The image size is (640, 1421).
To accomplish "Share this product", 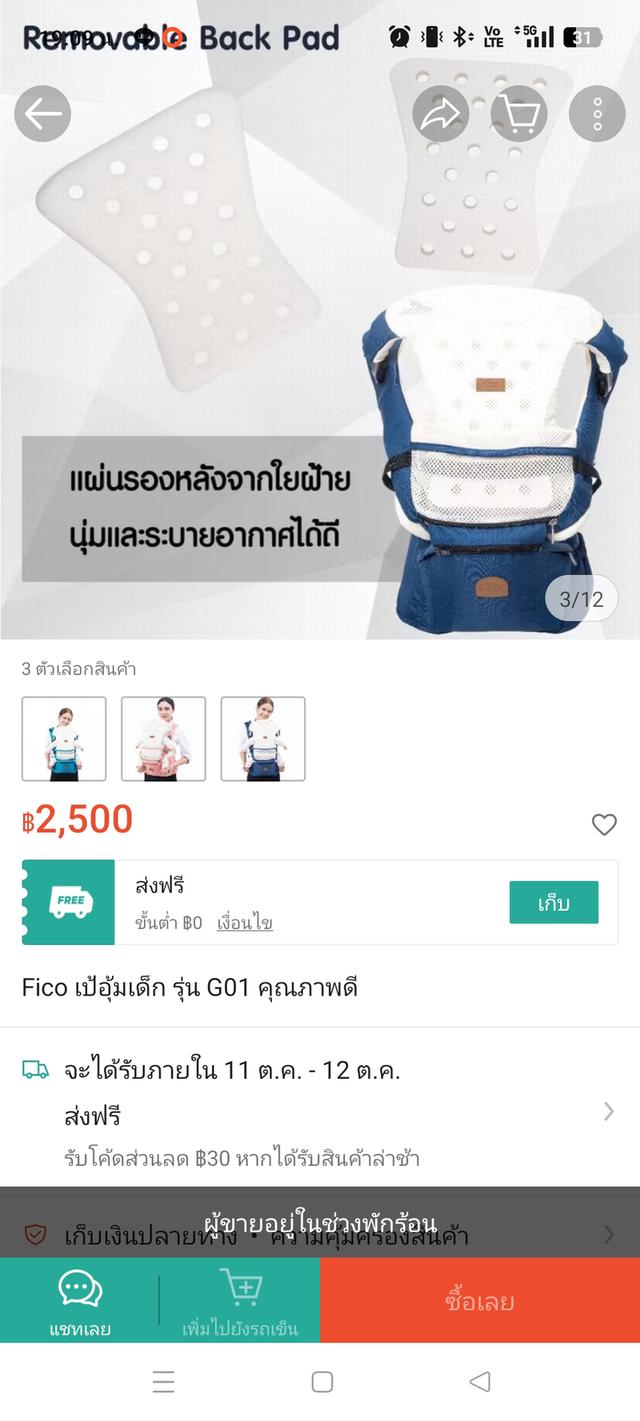I will pyautogui.click(x=441, y=114).
